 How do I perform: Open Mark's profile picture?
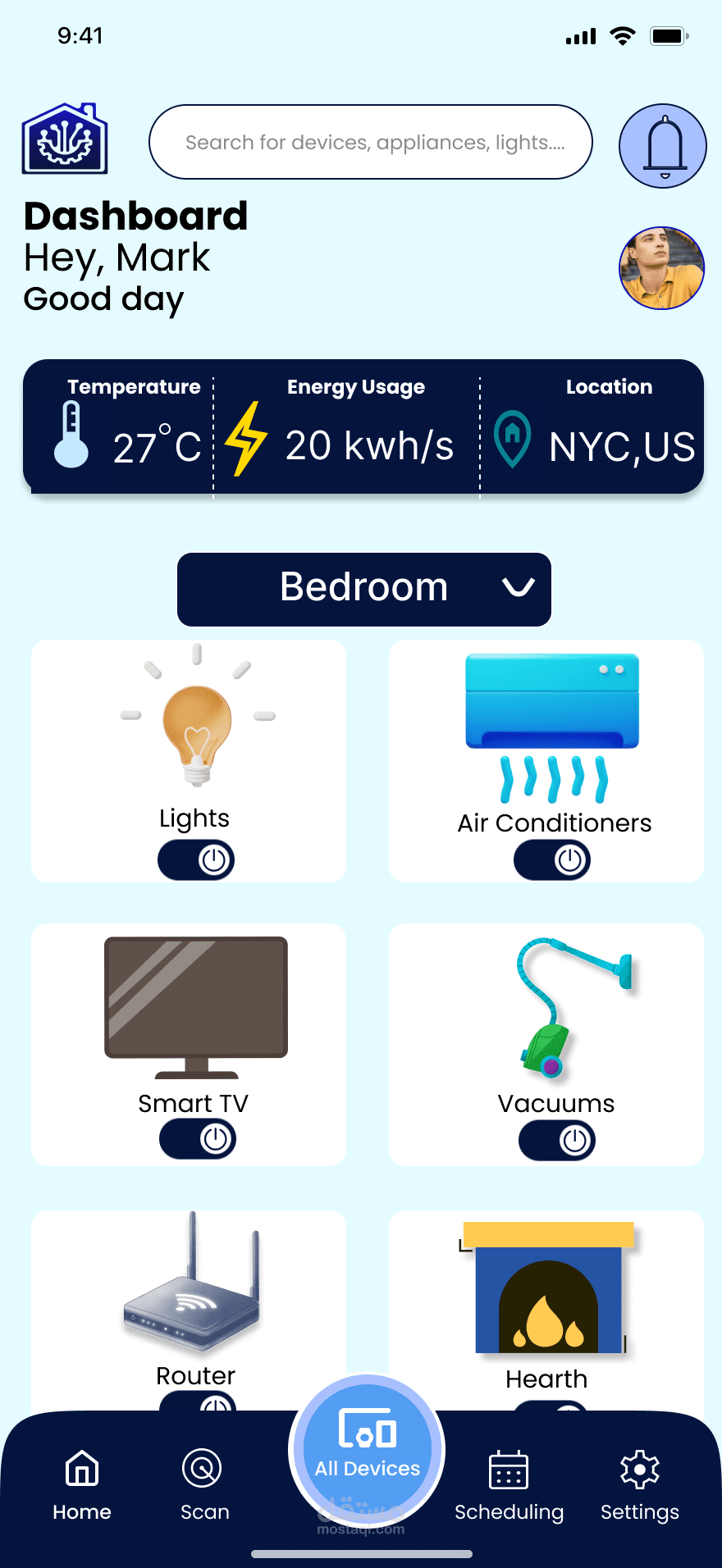(x=661, y=268)
